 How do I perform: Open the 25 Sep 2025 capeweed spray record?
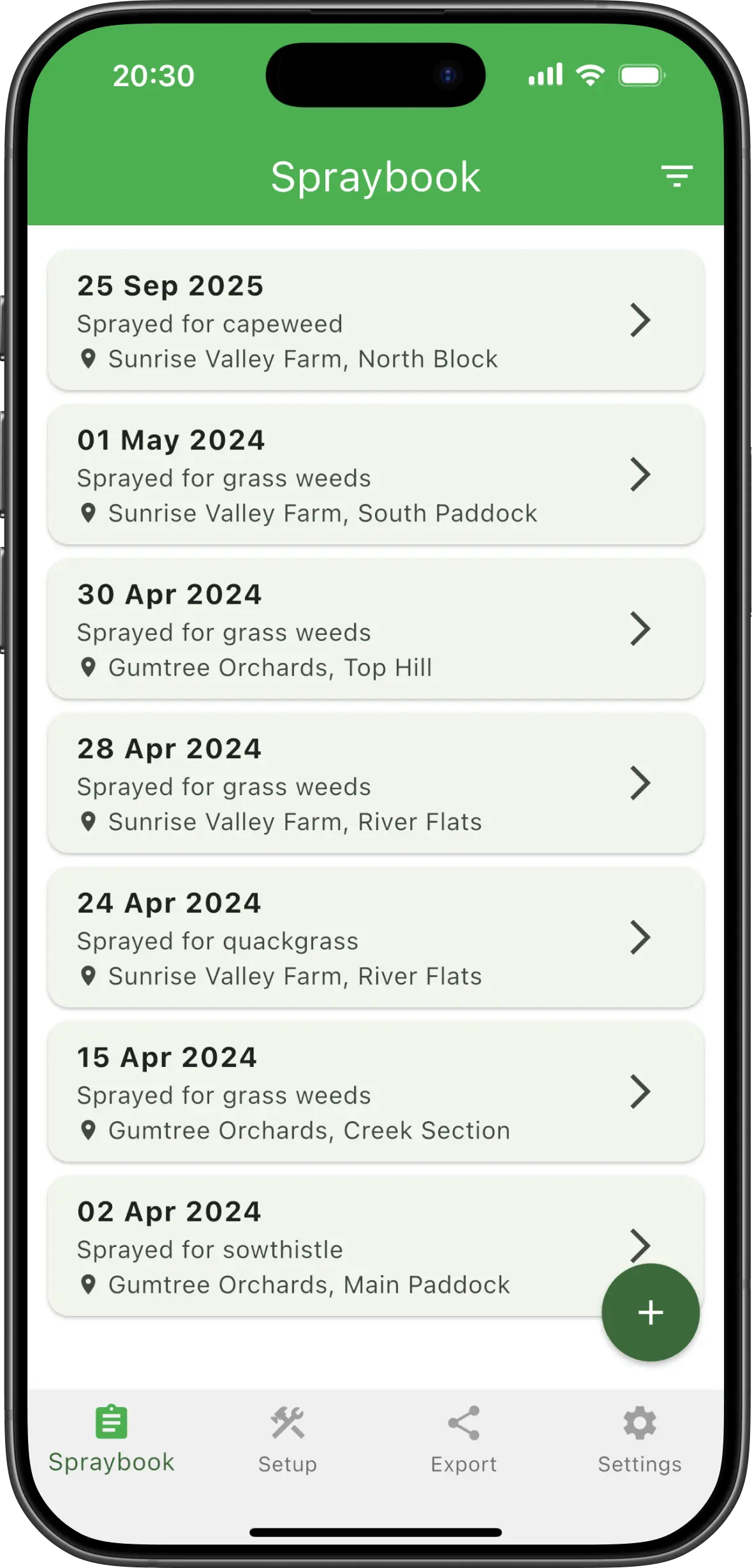click(x=375, y=320)
